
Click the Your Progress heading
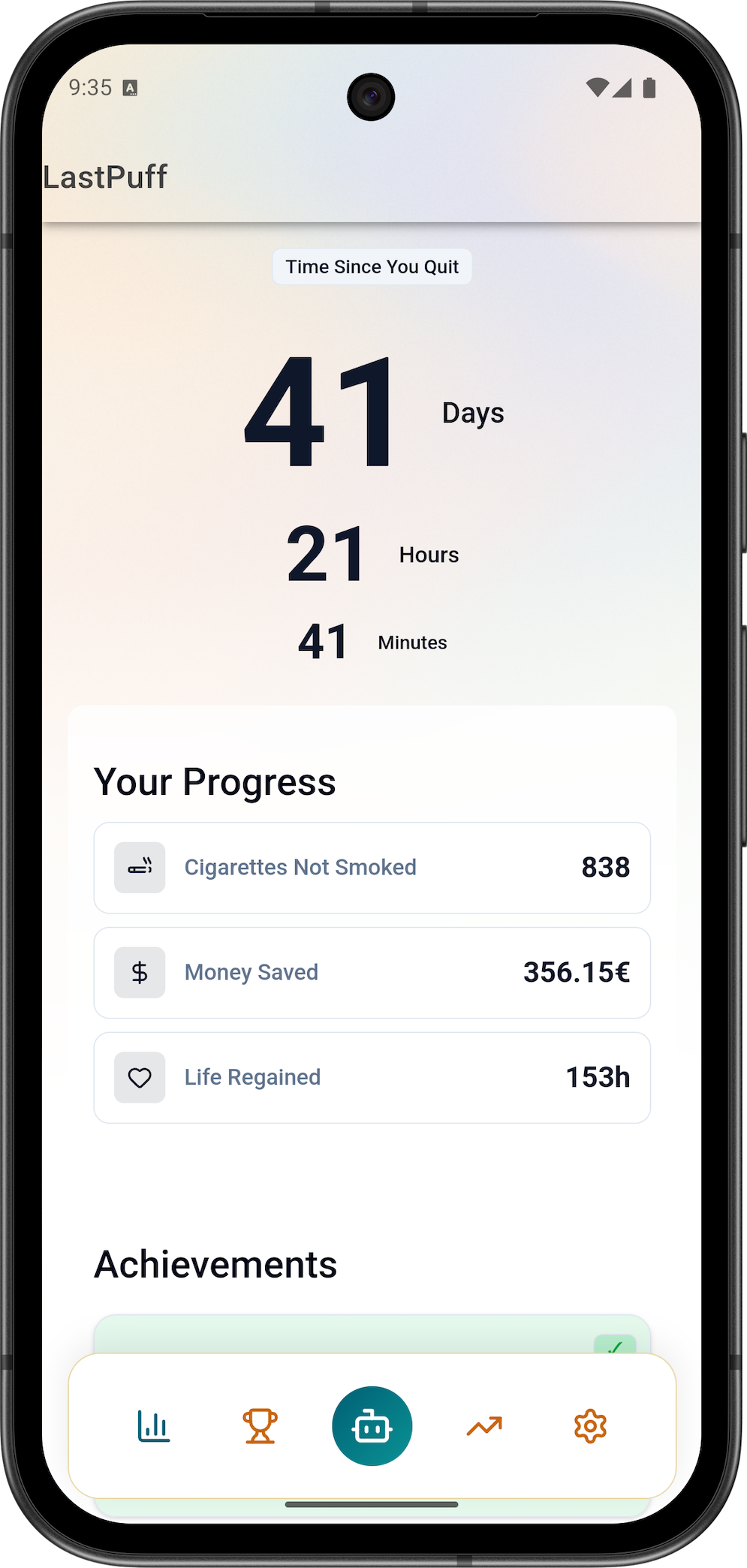(215, 781)
